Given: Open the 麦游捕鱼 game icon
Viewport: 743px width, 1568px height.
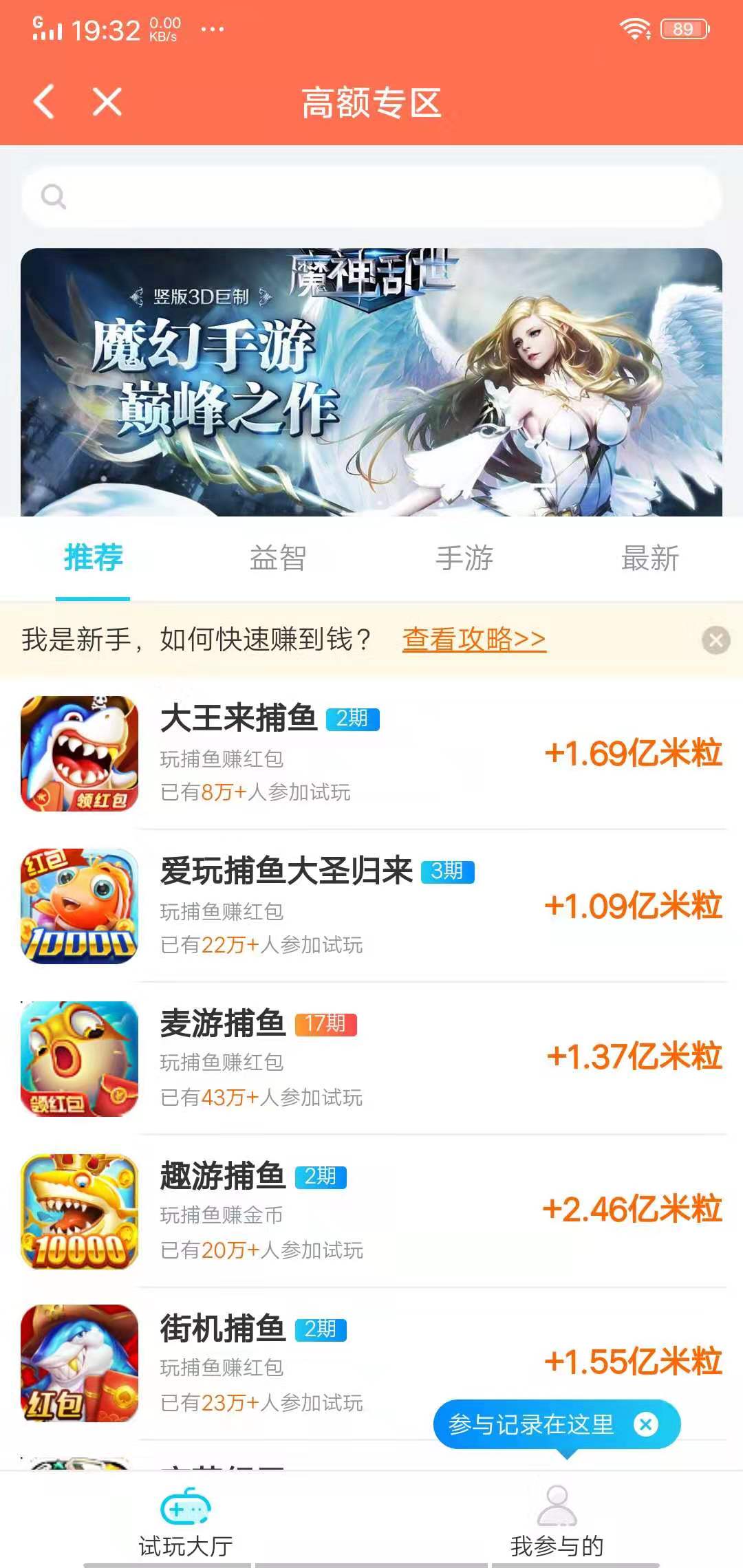Looking at the screenshot, I should (80, 1058).
